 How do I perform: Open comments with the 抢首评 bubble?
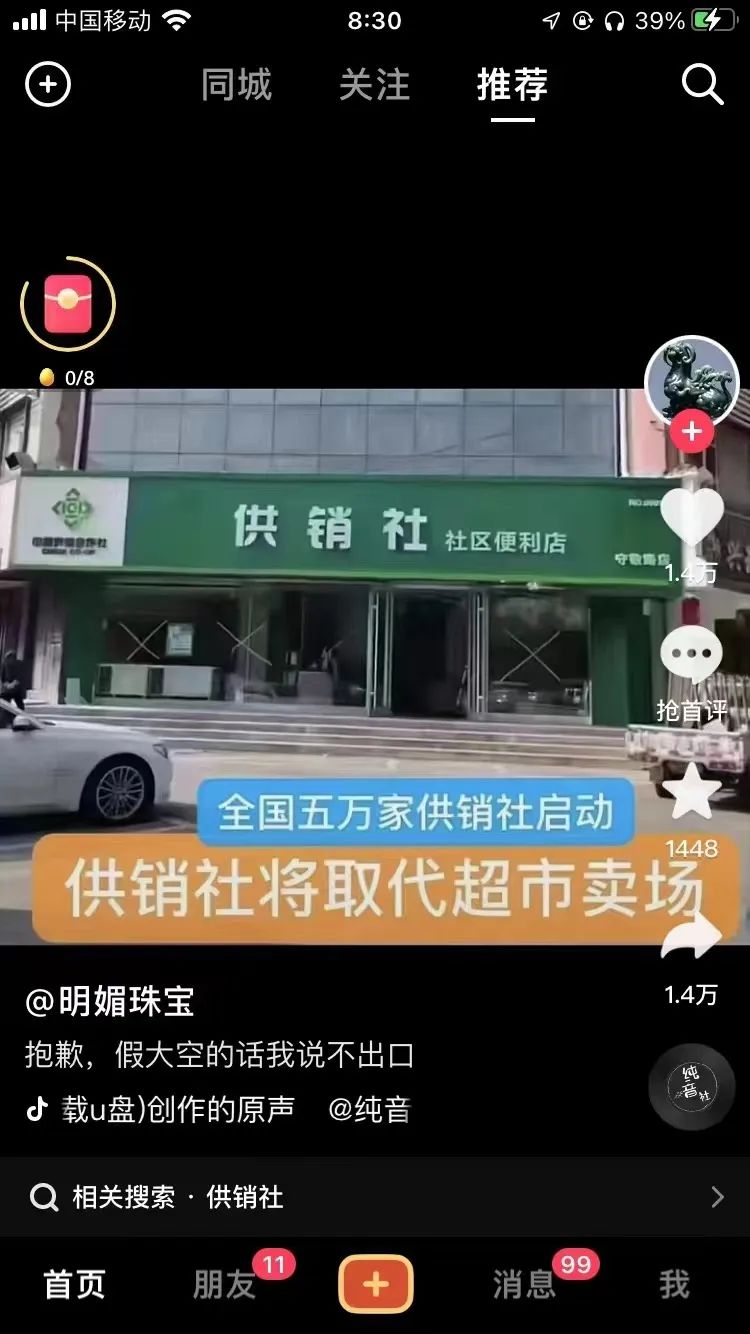pos(692,657)
